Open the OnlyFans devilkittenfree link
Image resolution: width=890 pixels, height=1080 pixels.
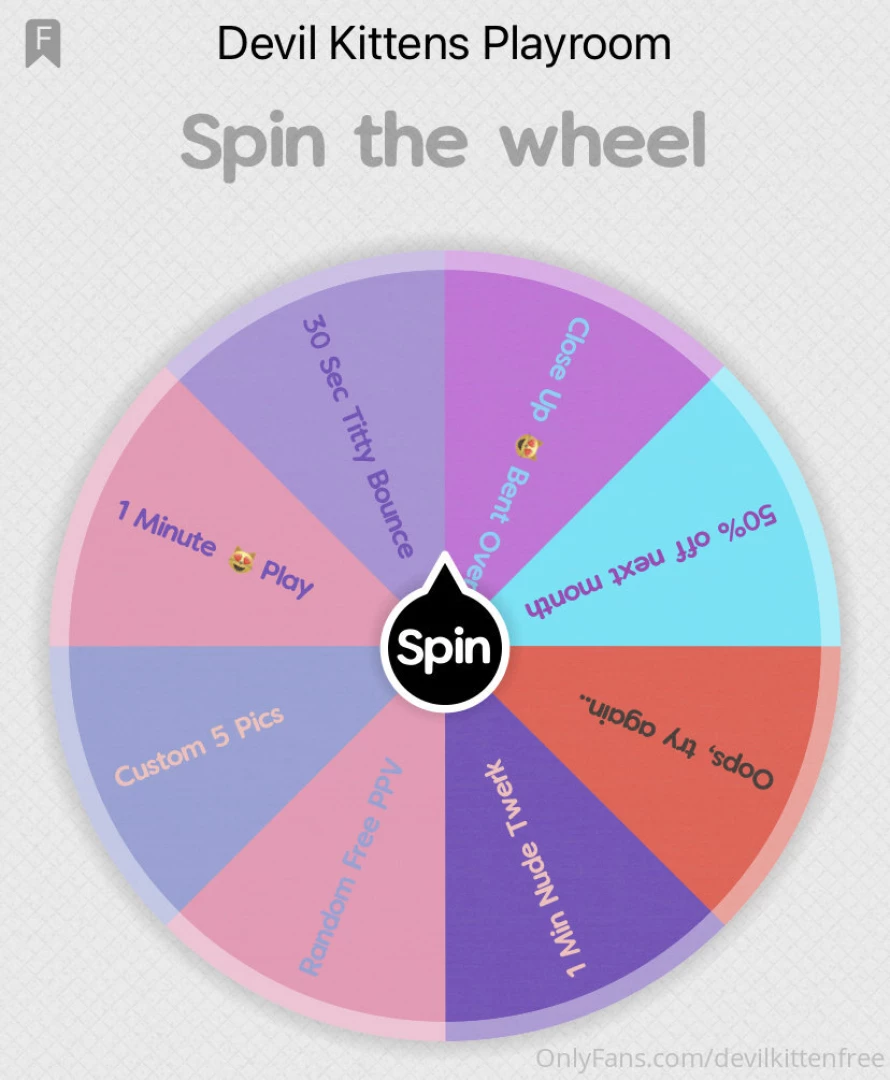710,1058
